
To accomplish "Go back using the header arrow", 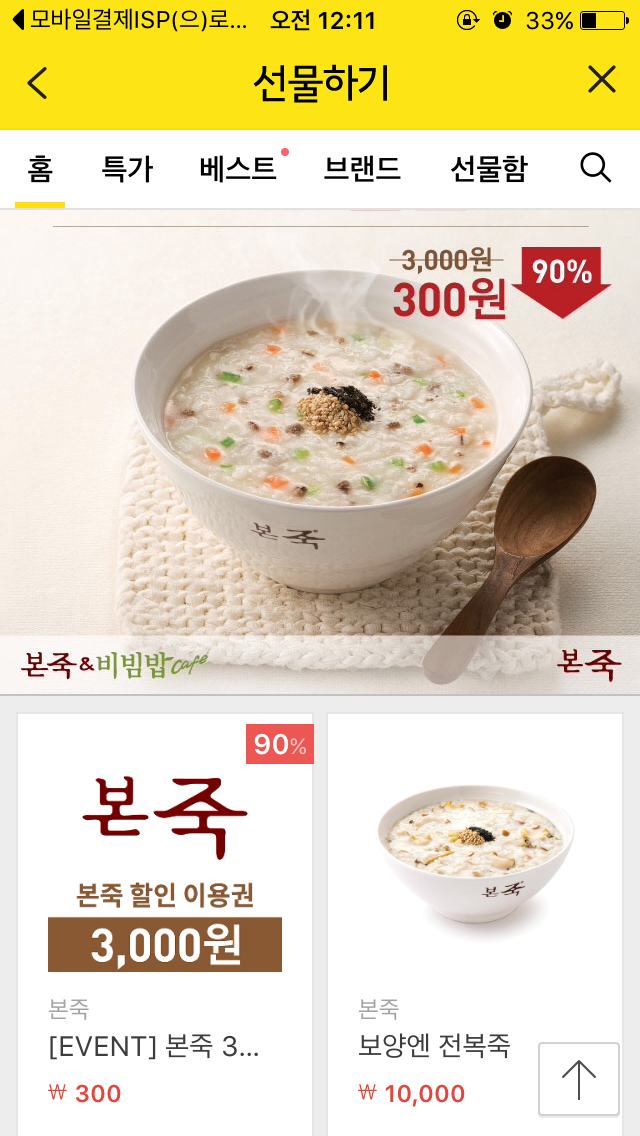I will (x=37, y=83).
